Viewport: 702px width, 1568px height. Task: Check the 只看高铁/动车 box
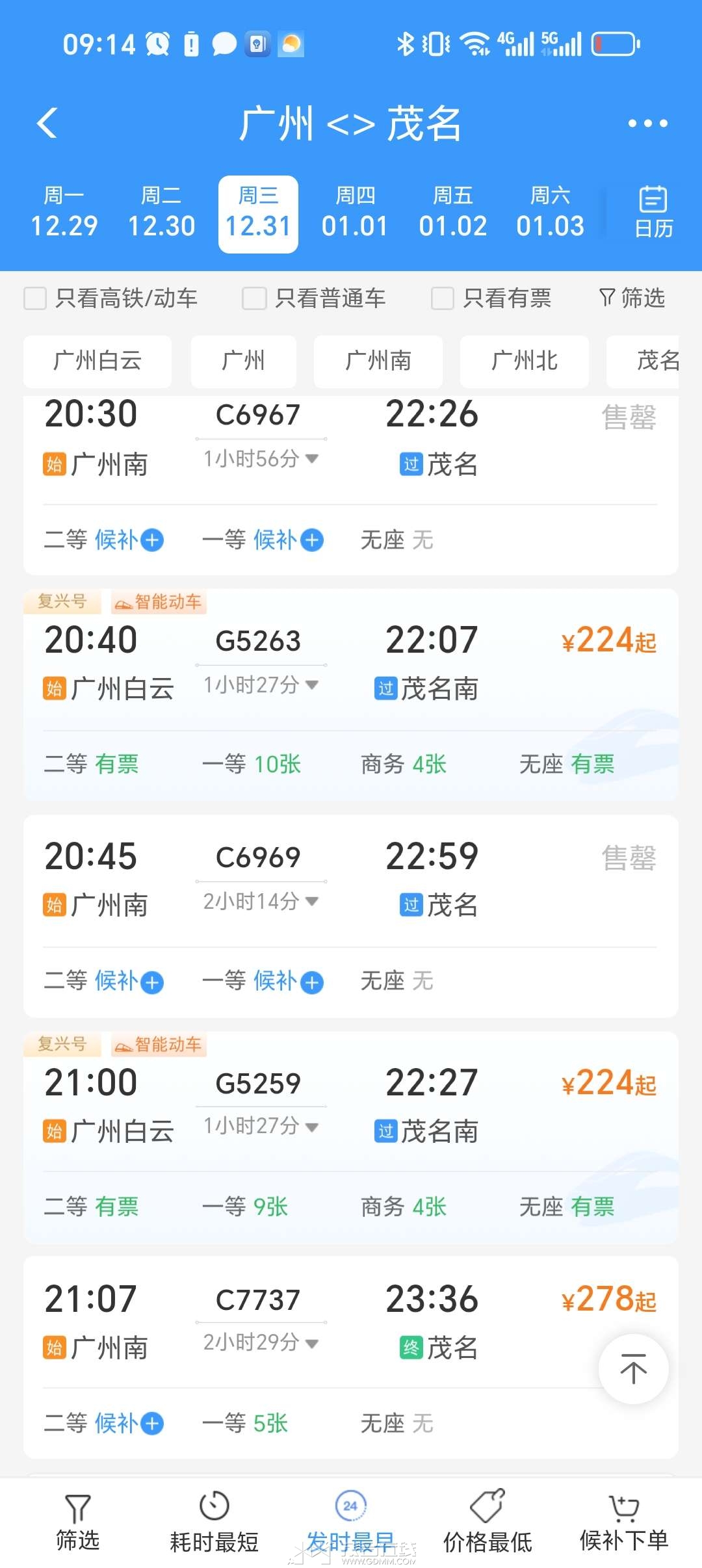coord(35,298)
